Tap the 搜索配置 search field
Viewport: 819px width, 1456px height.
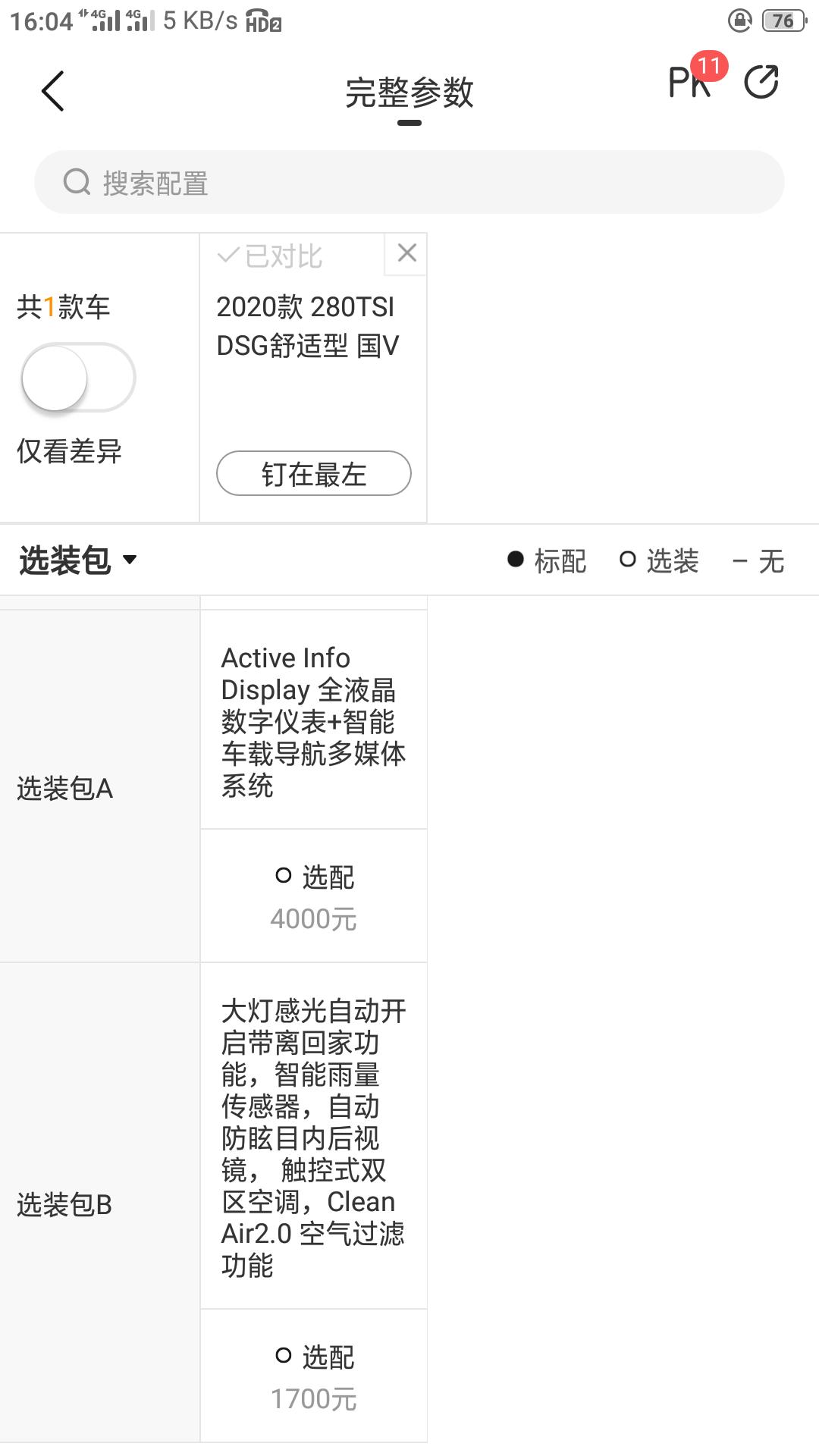(409, 182)
